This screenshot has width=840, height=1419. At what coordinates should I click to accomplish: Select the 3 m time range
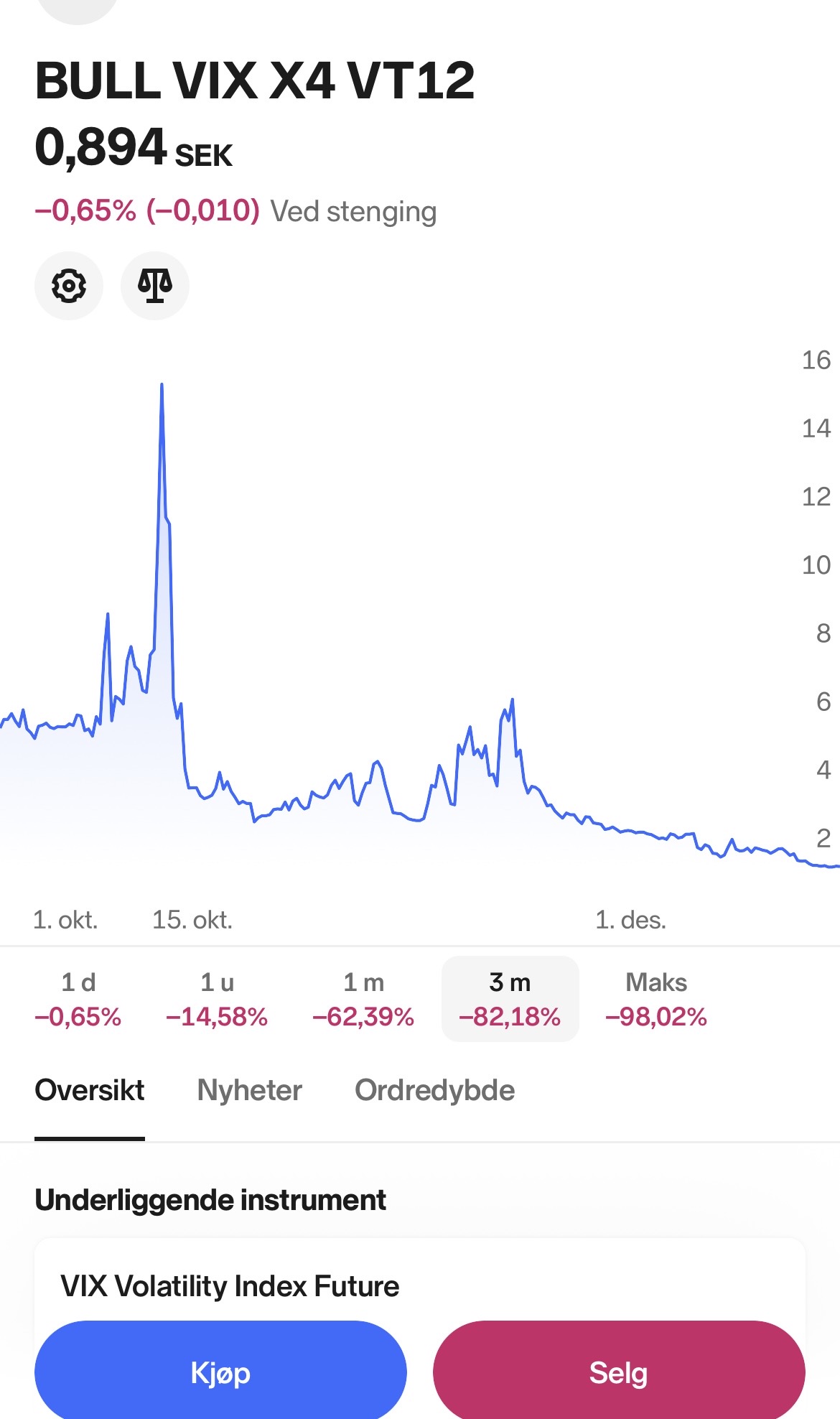click(x=510, y=999)
